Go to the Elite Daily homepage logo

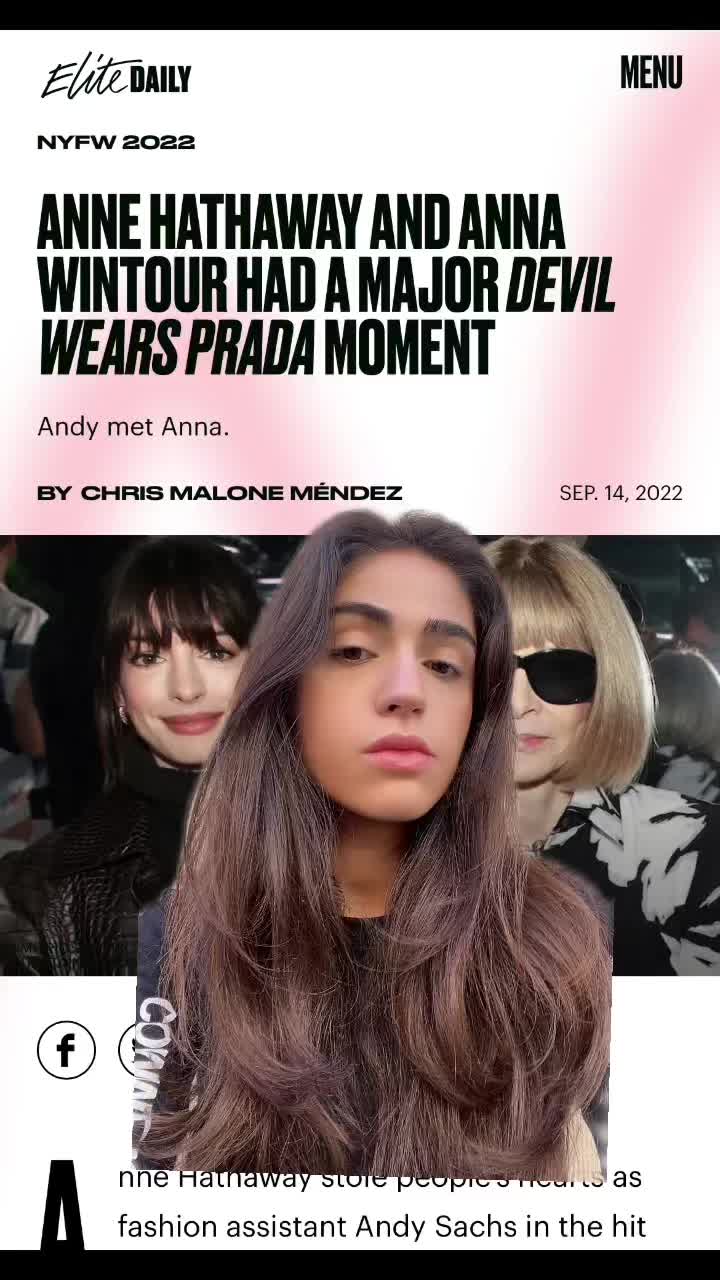click(115, 76)
